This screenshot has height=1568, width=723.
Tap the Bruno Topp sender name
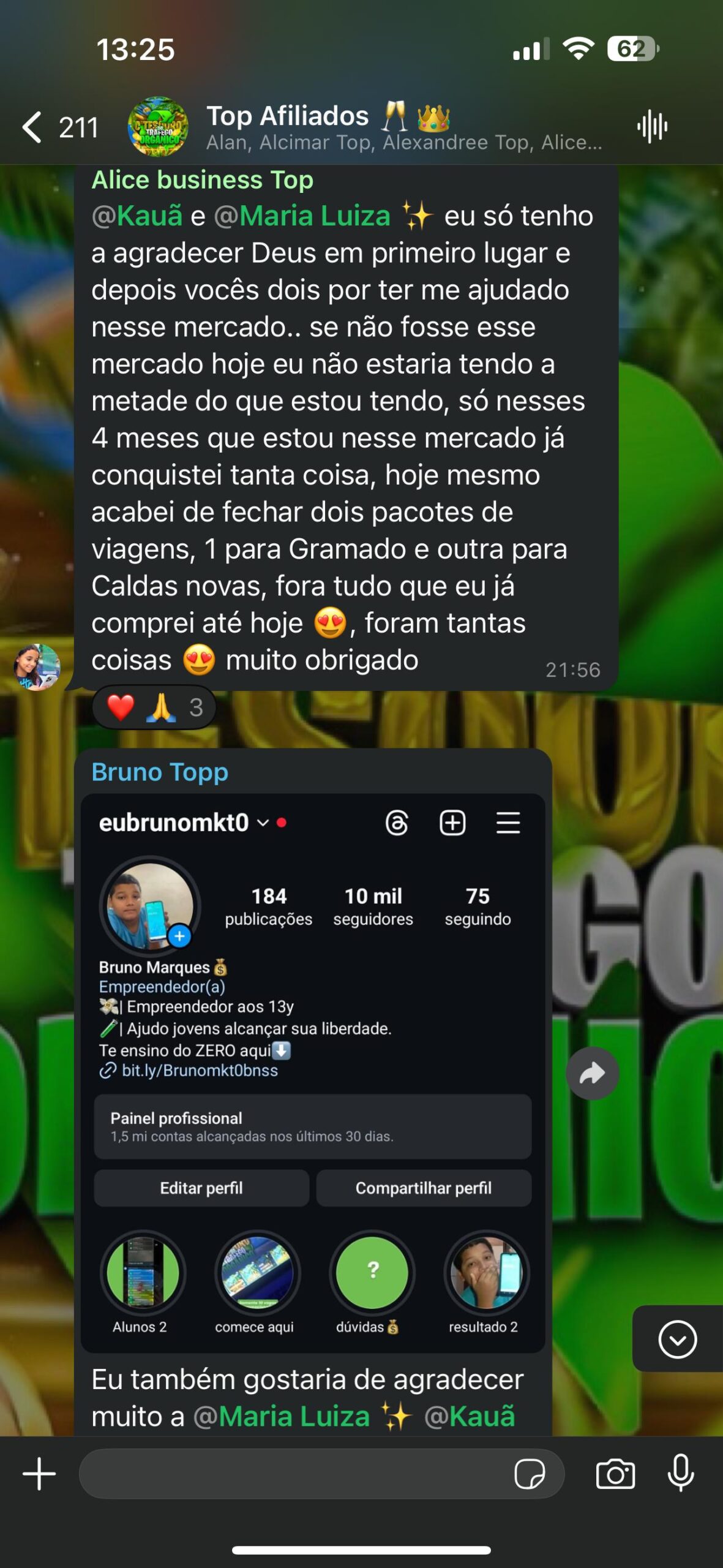click(160, 772)
